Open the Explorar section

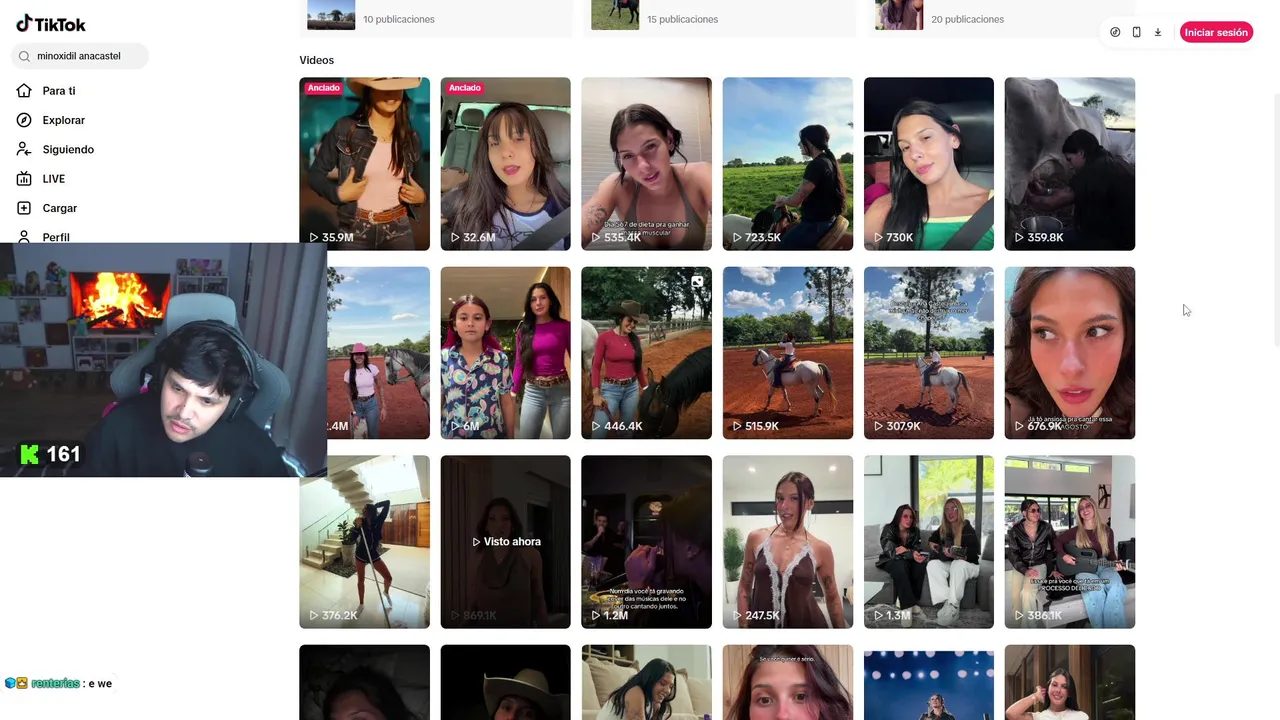63,120
